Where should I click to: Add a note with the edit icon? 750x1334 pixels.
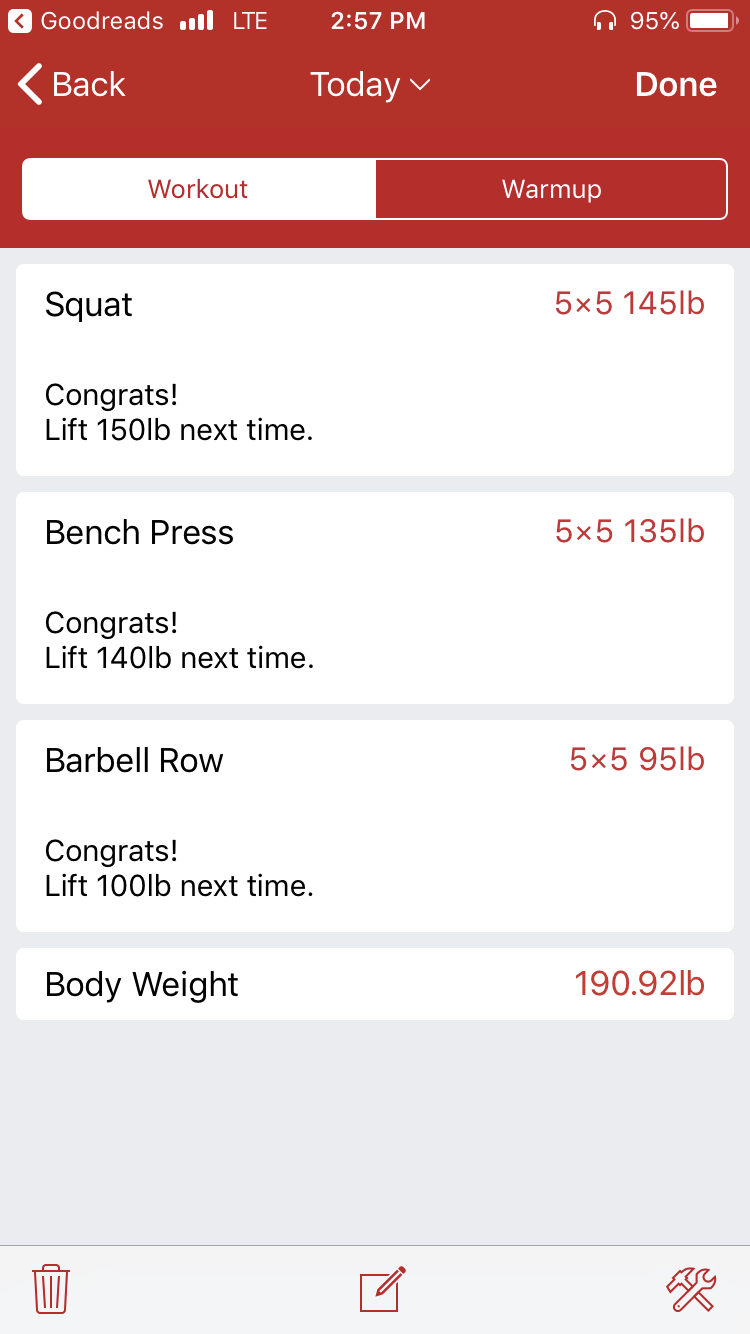tap(382, 1289)
